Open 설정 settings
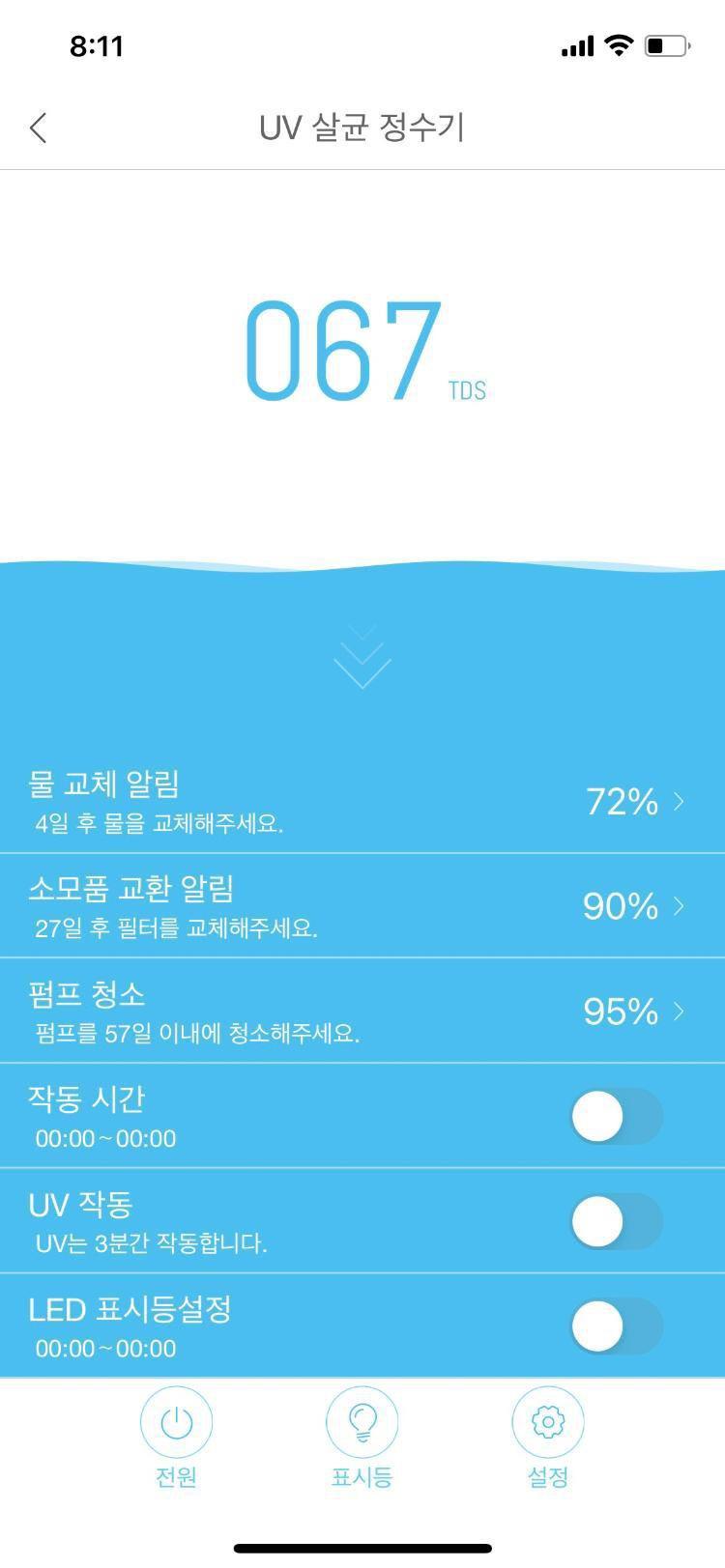This screenshot has height=1568, width=725. [x=547, y=1423]
